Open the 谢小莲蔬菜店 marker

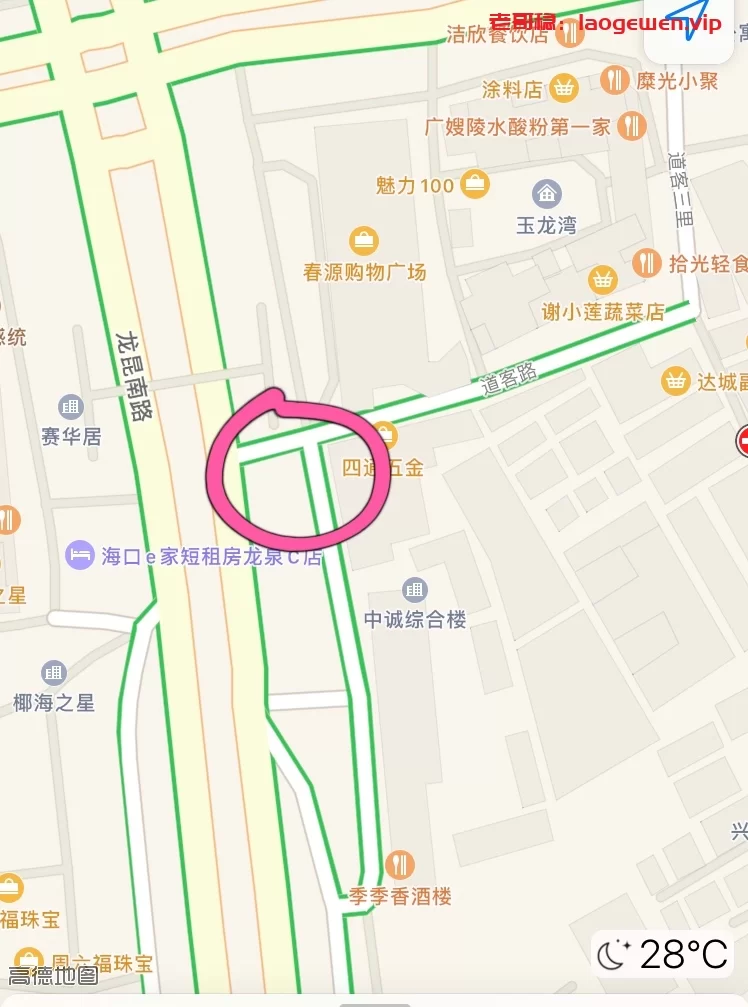click(x=602, y=280)
